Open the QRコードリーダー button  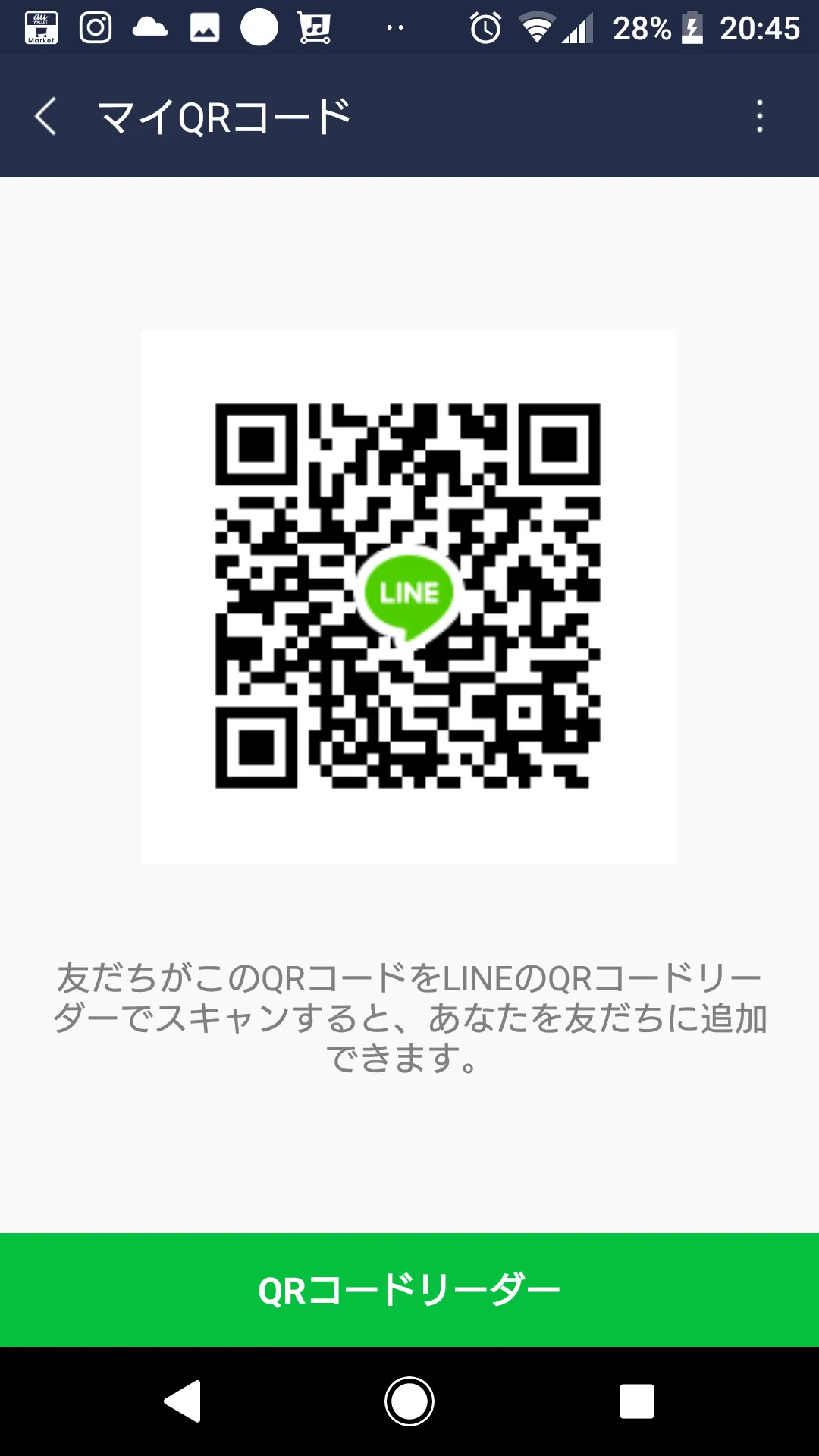409,1290
